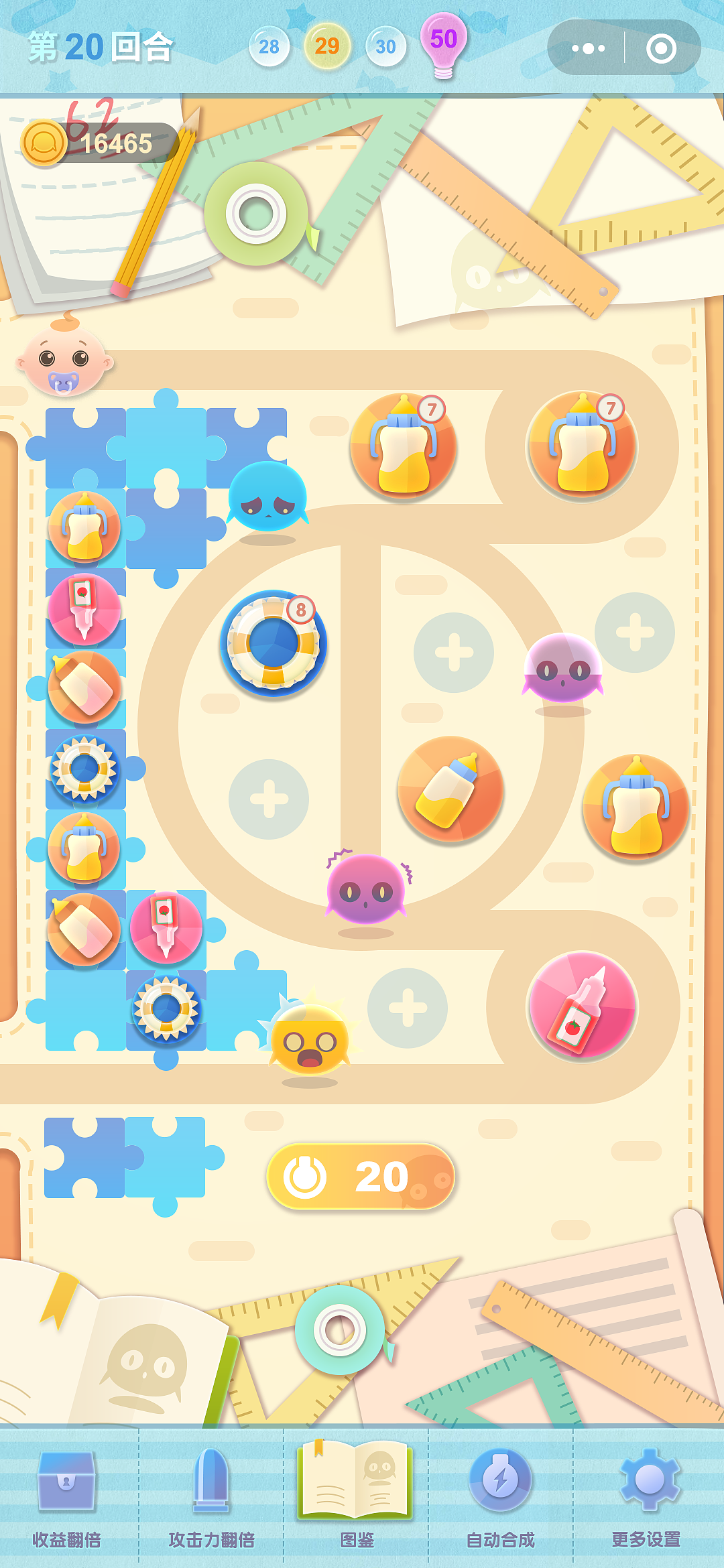724x1568 pixels.
Task: Close the mini program via the circle button
Action: pyautogui.click(x=661, y=48)
